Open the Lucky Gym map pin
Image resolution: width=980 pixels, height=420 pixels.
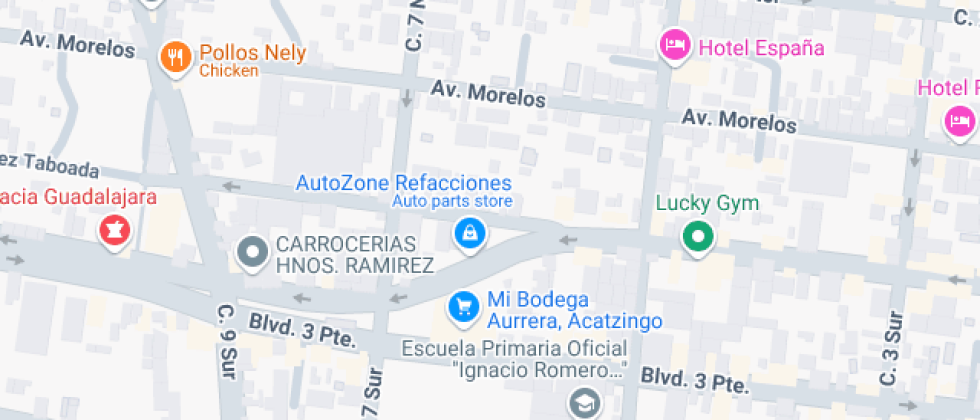[697, 237]
